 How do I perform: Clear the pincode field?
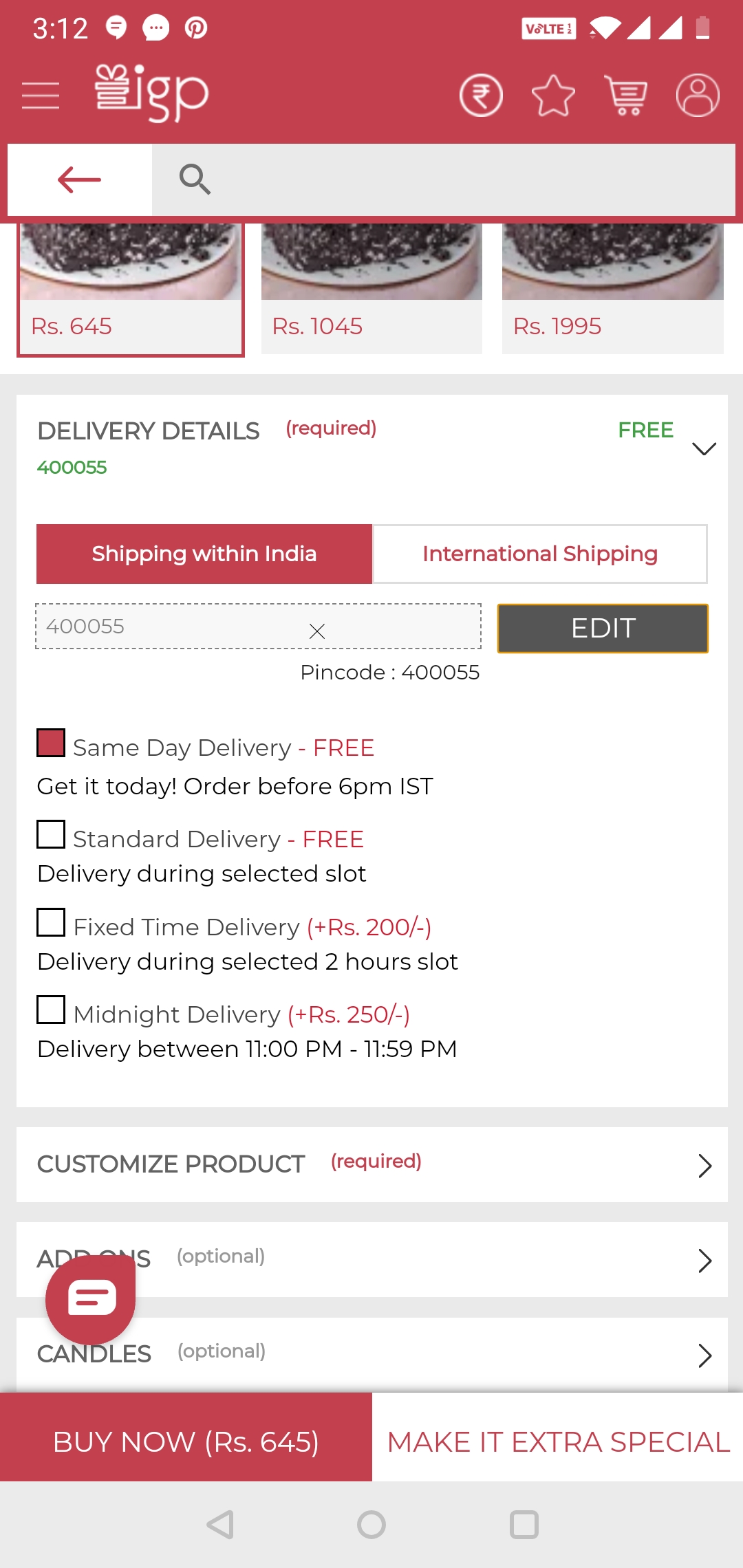coord(316,631)
